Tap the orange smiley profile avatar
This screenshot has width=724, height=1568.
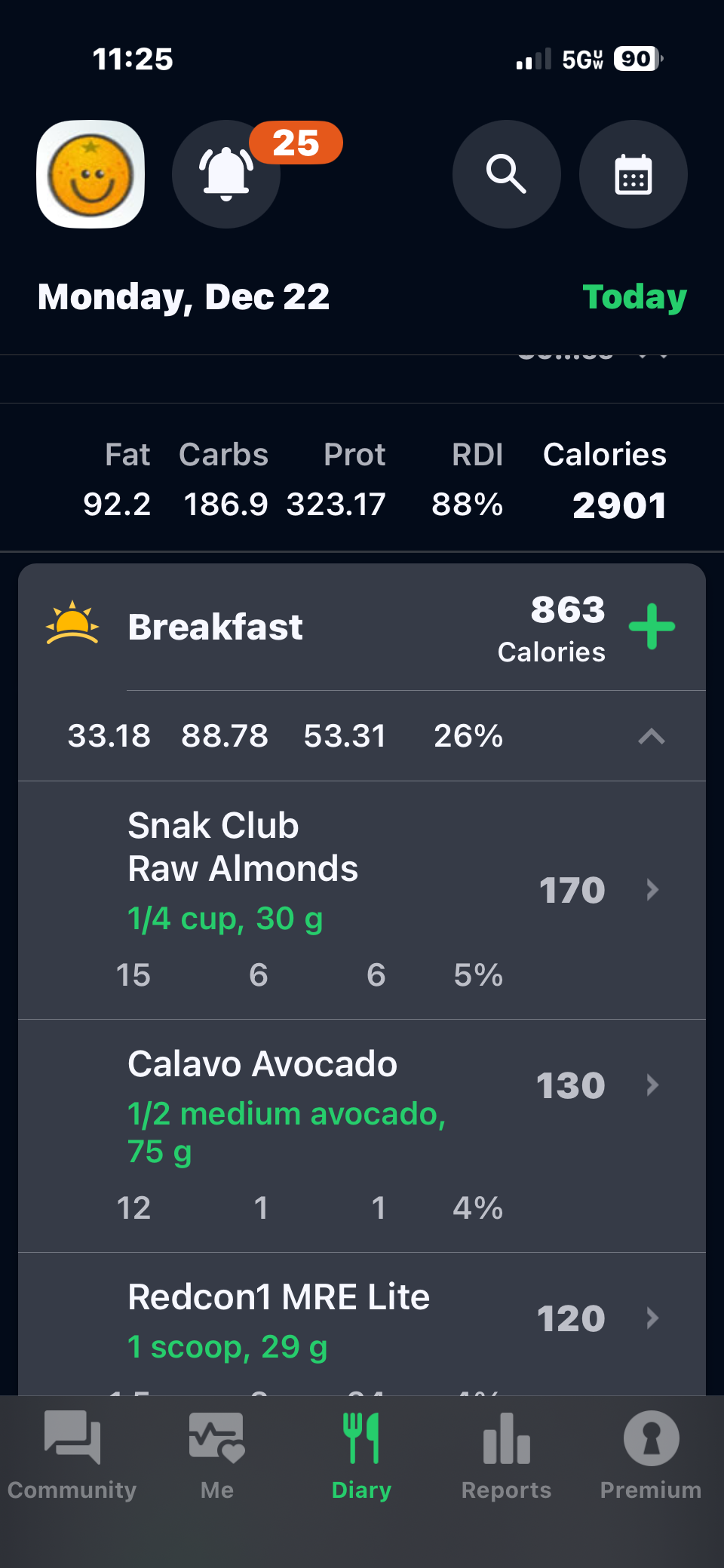click(x=90, y=174)
